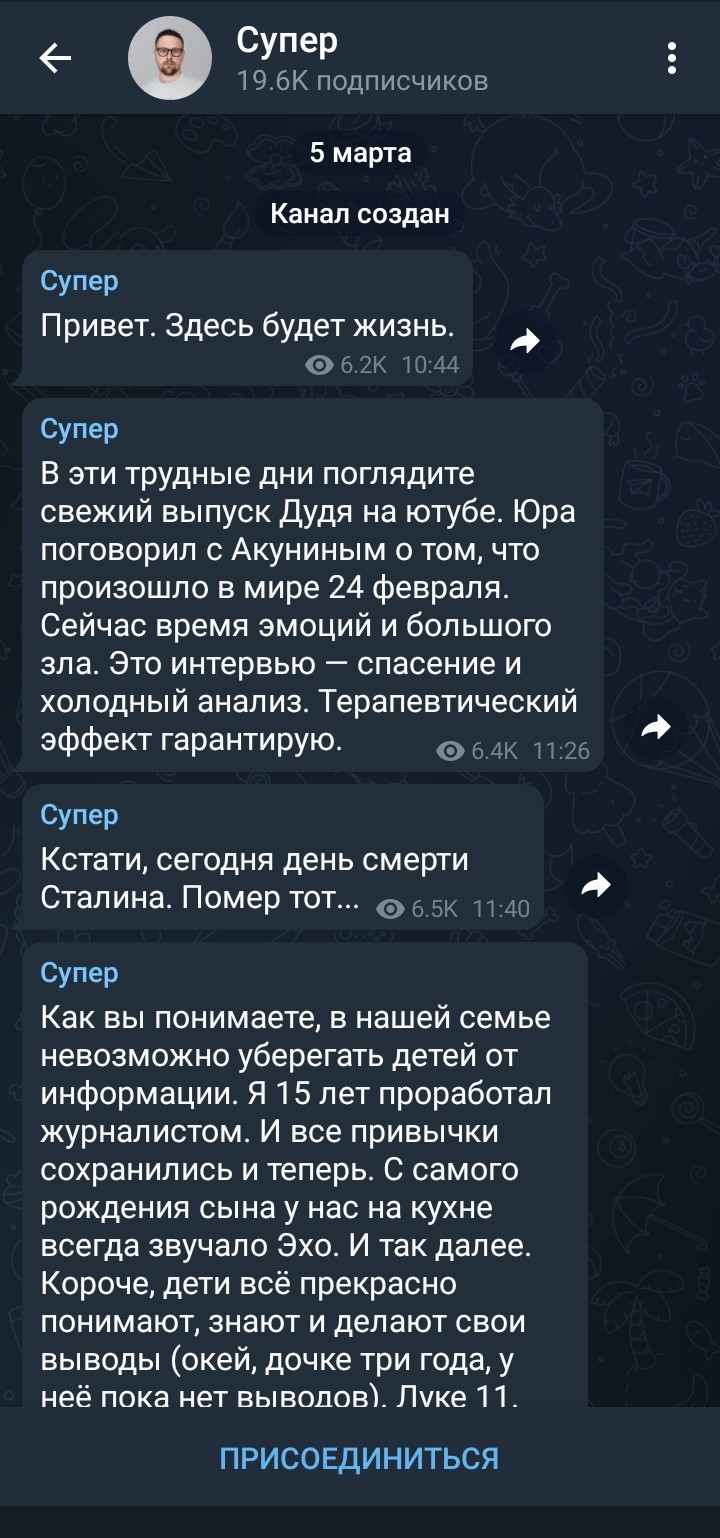
Task: Open the Супер channel profile header
Action: click(x=360, y=58)
